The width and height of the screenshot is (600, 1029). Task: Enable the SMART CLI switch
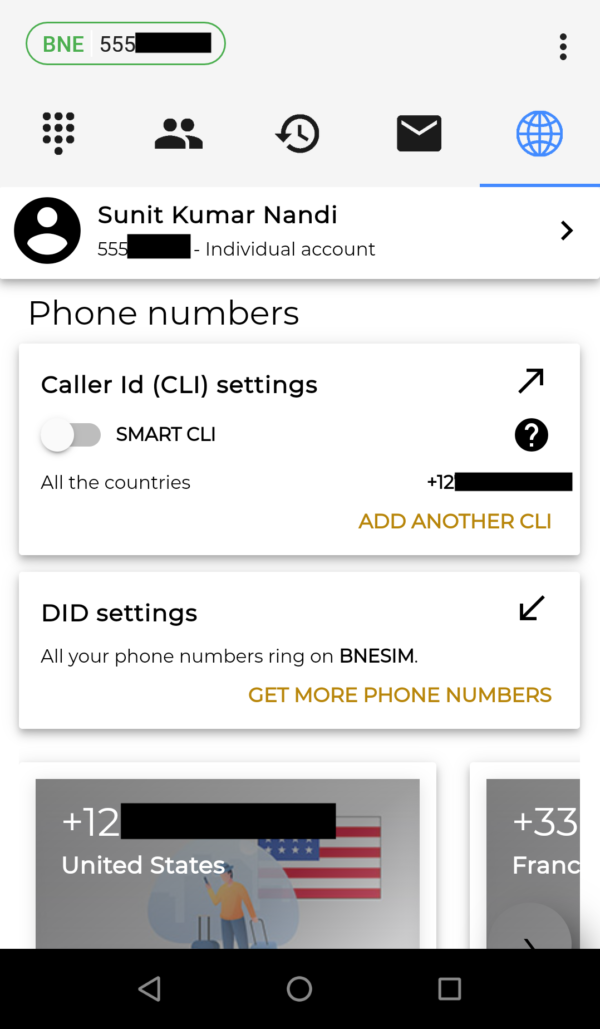pyautogui.click(x=70, y=434)
